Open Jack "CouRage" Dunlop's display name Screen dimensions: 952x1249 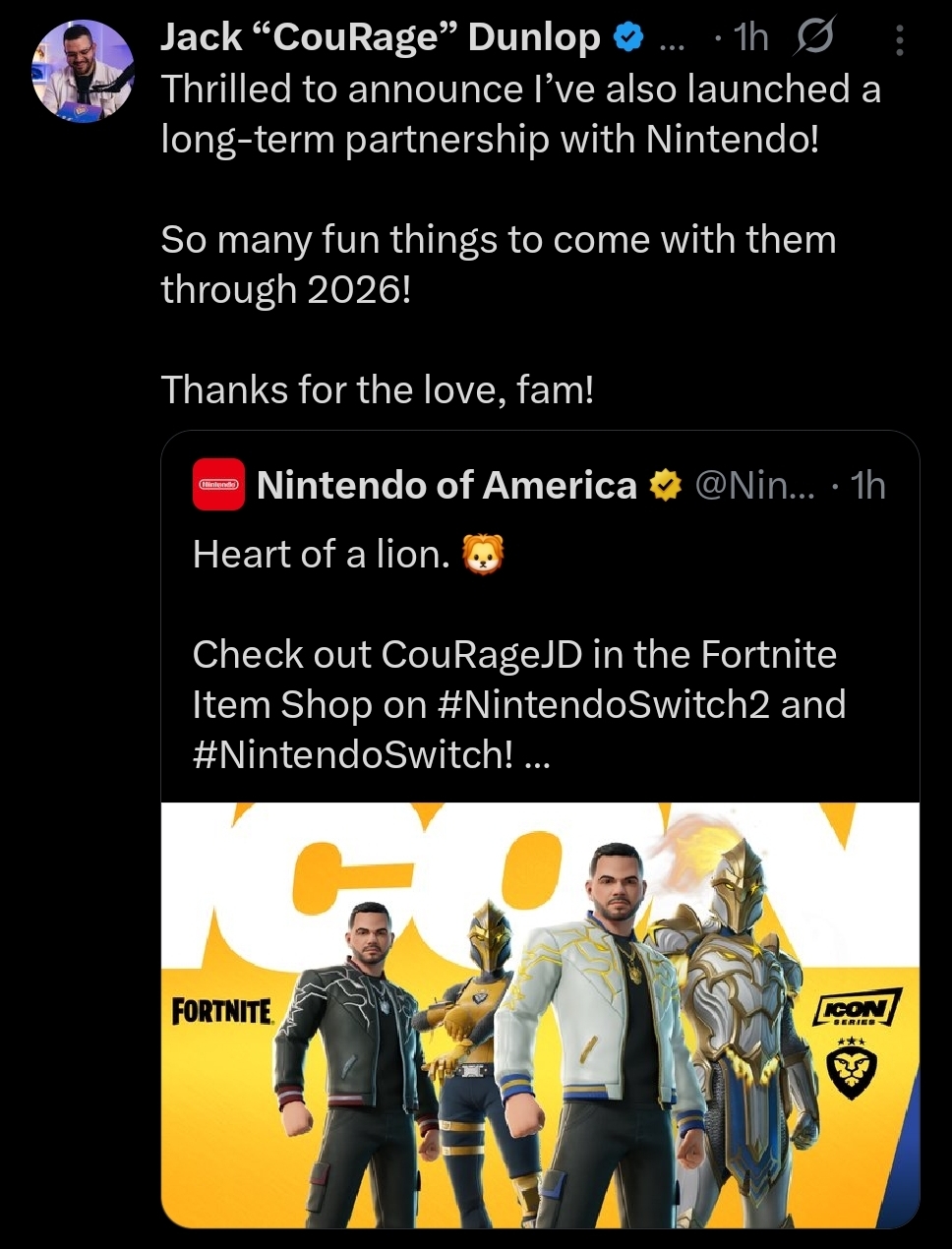(380, 37)
